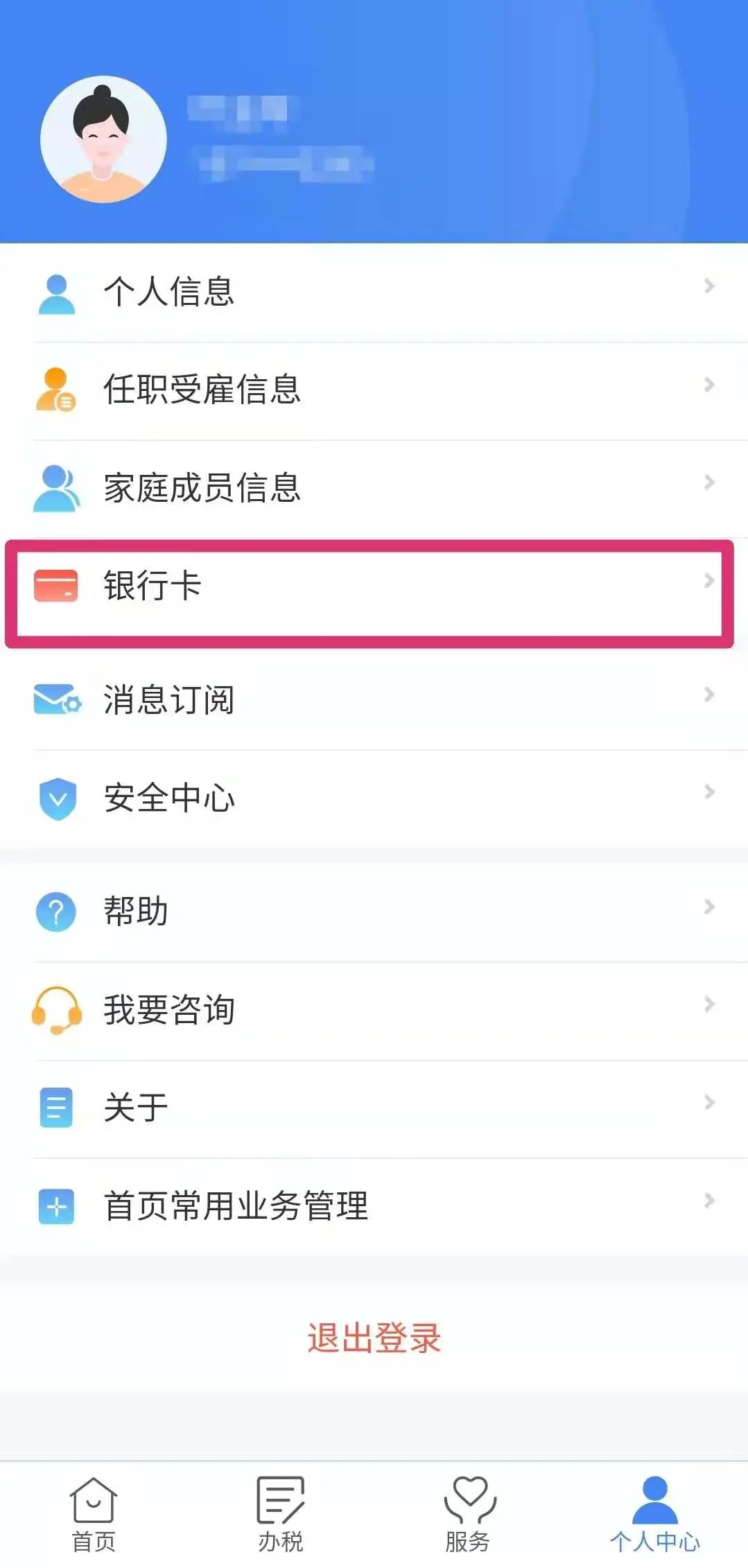Open the 关于 page
The width and height of the screenshot is (748, 1568).
374,1108
